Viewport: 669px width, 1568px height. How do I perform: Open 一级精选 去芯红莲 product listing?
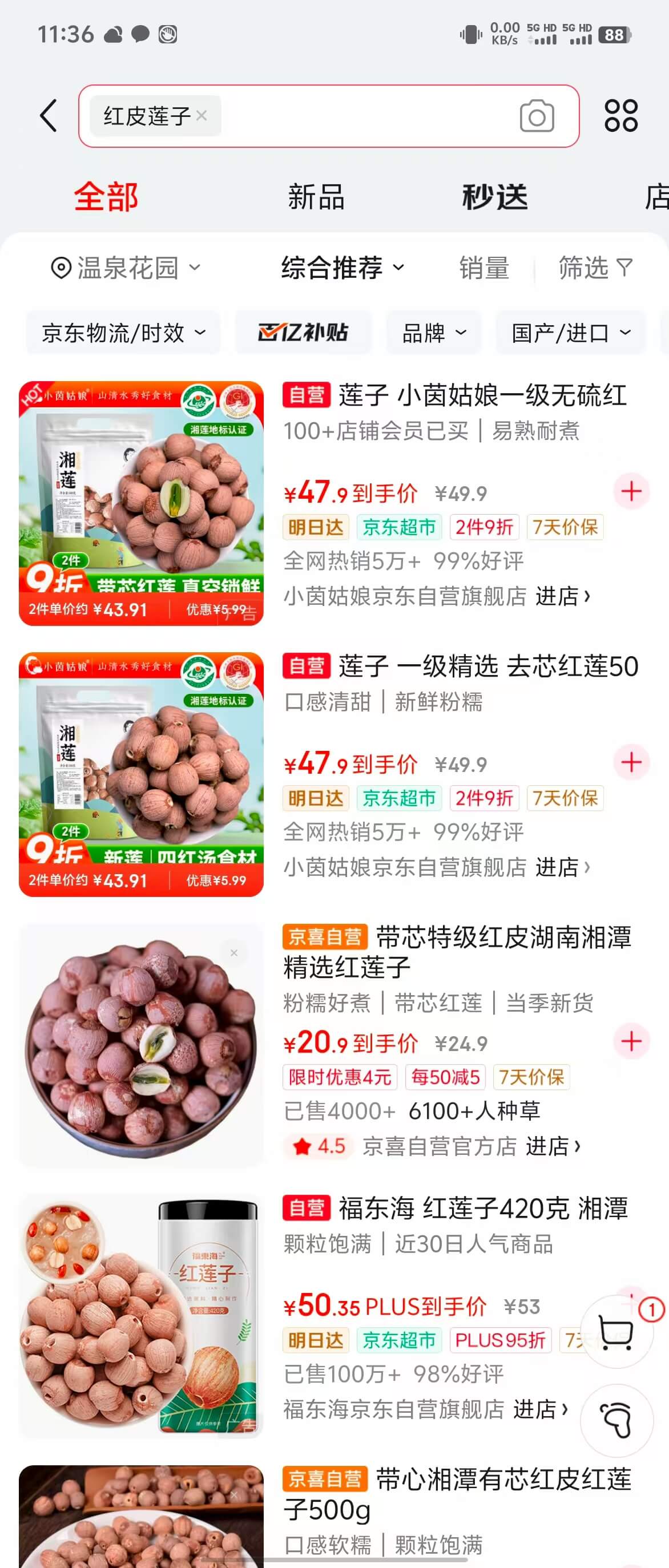click(487, 666)
